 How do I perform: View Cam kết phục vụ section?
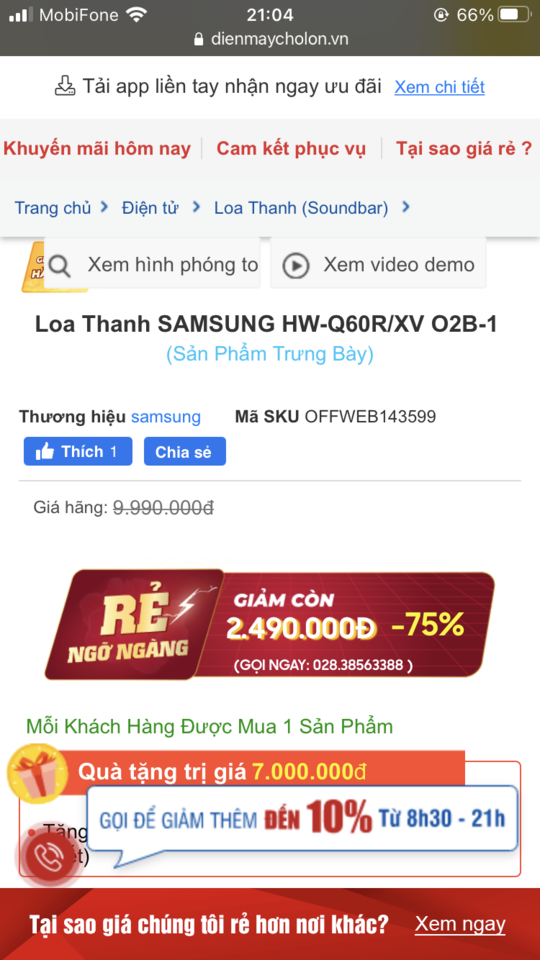point(291,149)
